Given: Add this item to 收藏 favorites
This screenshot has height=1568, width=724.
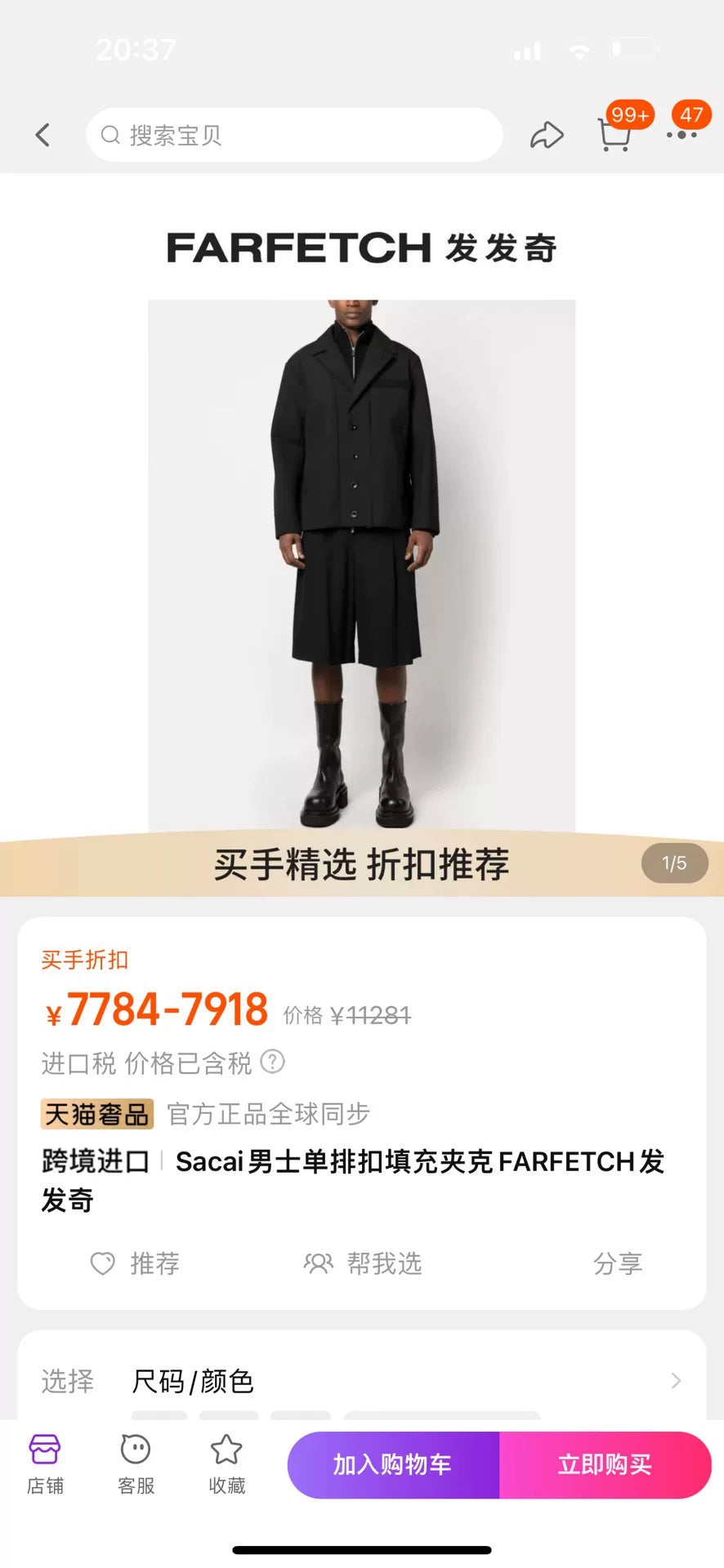Looking at the screenshot, I should point(226,1464).
